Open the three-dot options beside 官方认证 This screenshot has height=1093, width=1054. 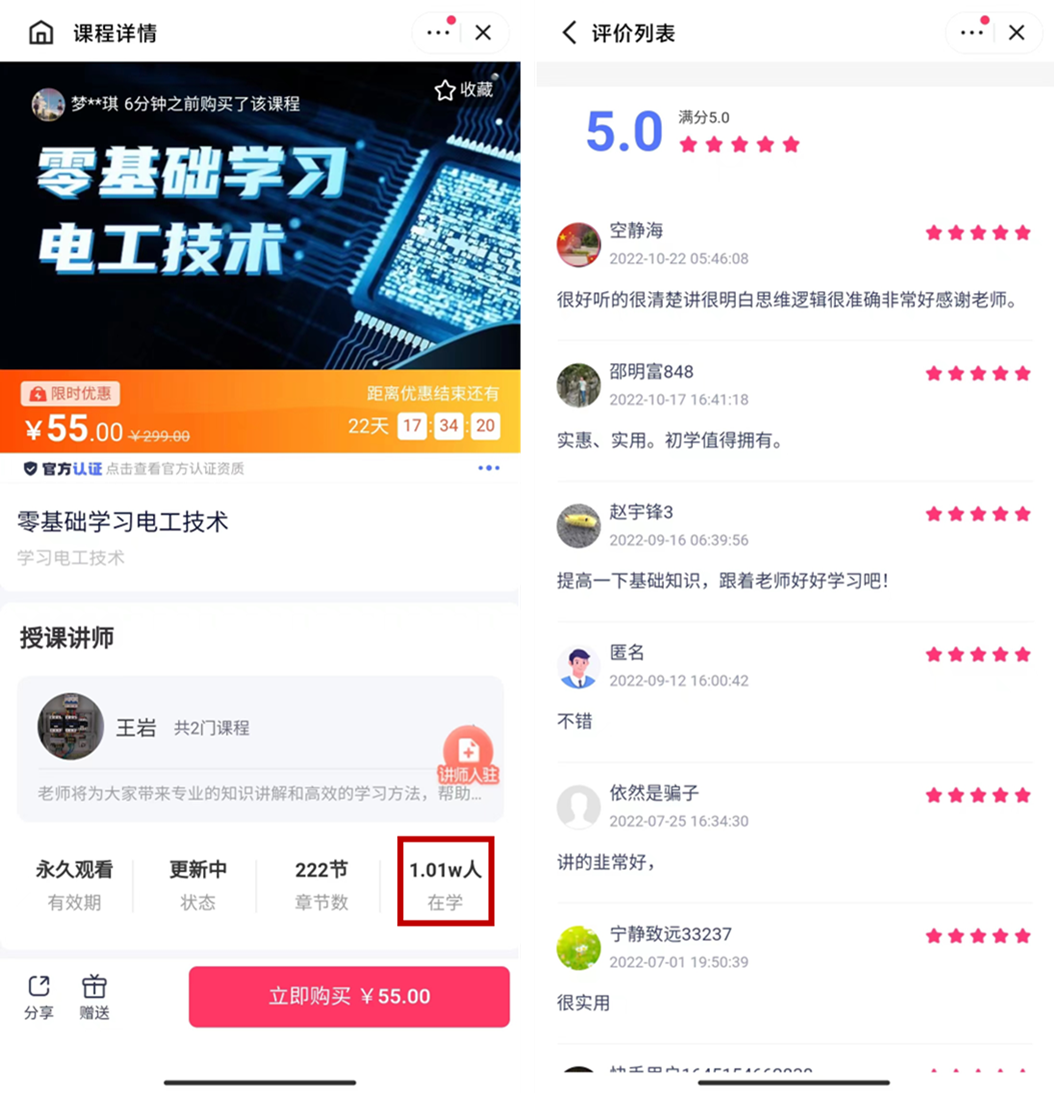click(488, 468)
